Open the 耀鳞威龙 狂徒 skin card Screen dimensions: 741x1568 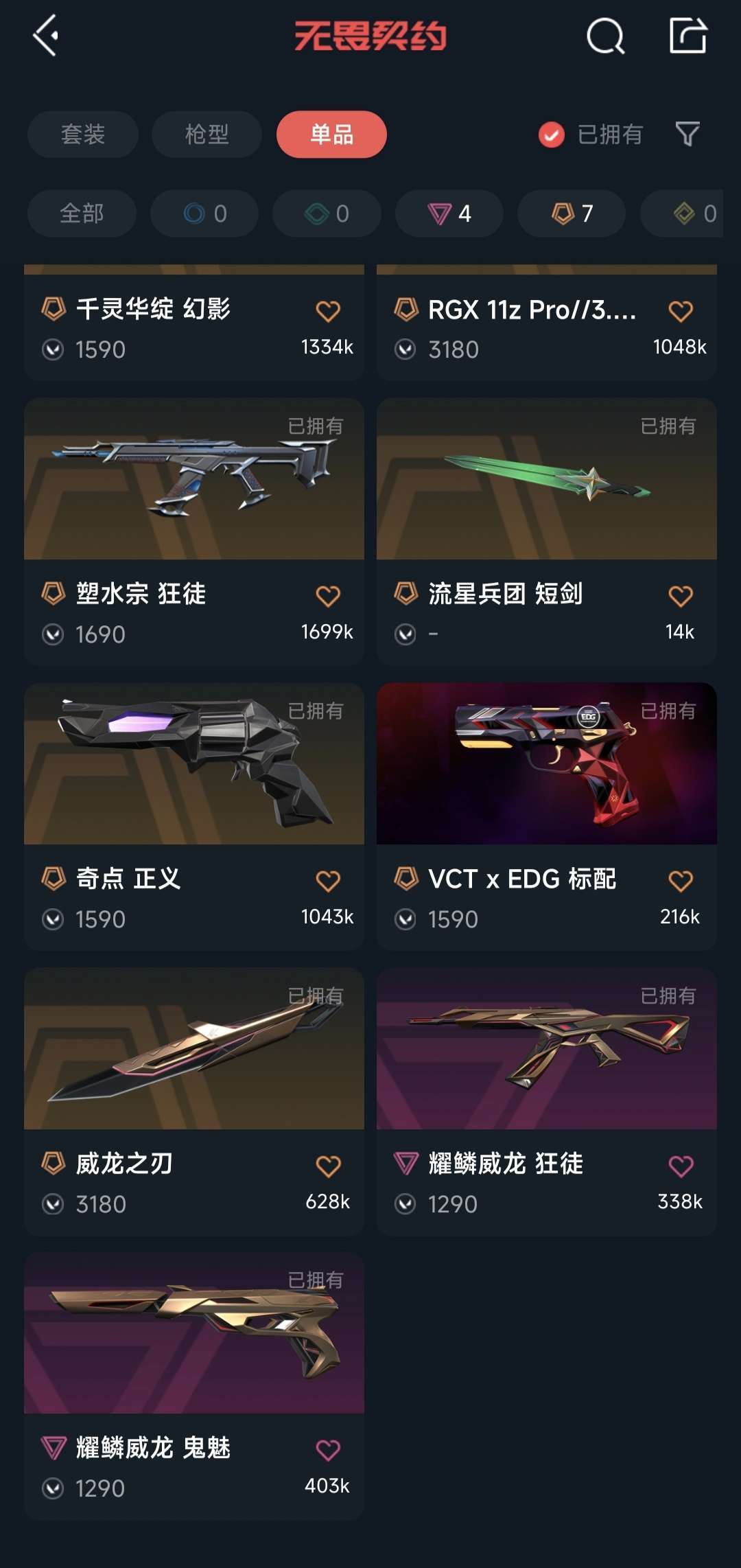tap(547, 1102)
